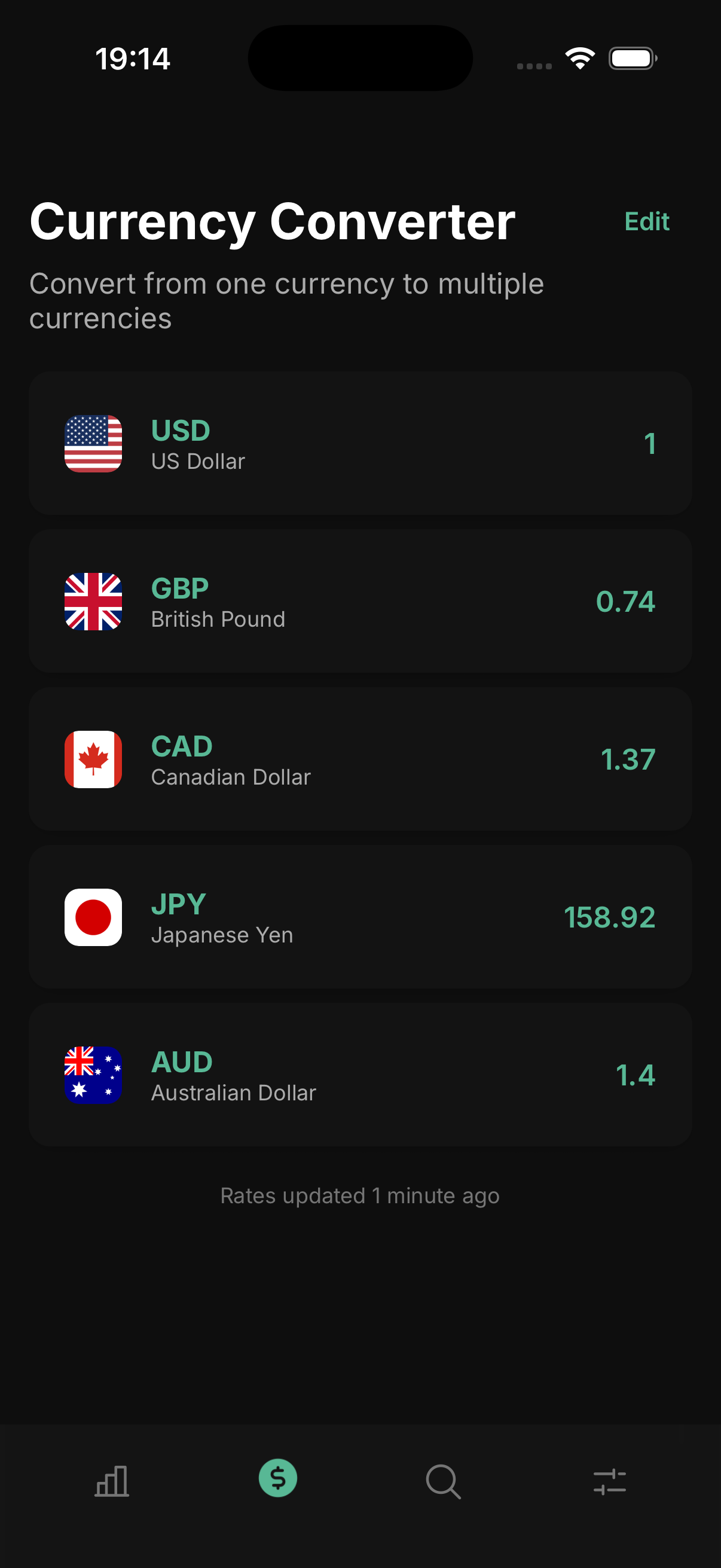
Task: Click the US flag icon
Action: [94, 444]
